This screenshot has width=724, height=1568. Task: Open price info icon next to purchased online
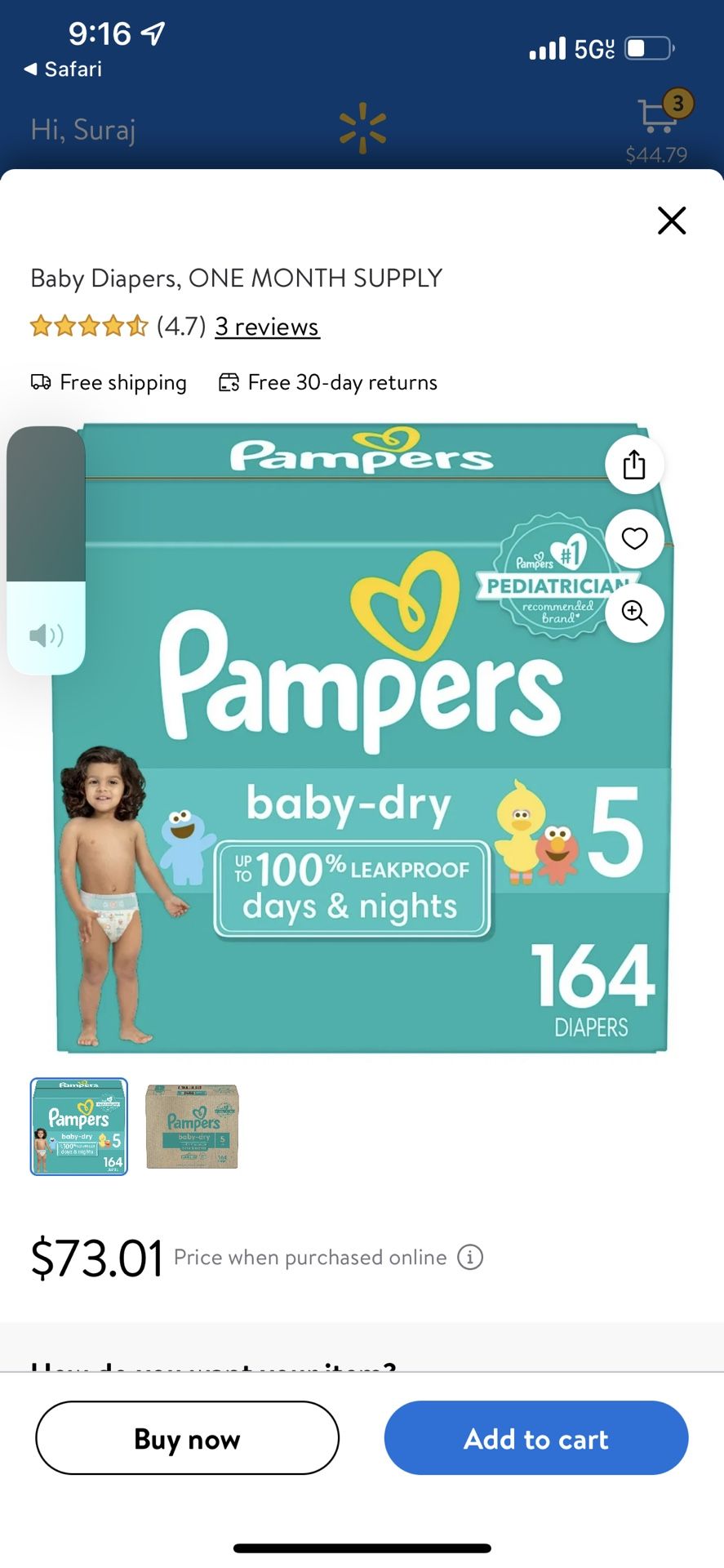pos(470,1257)
